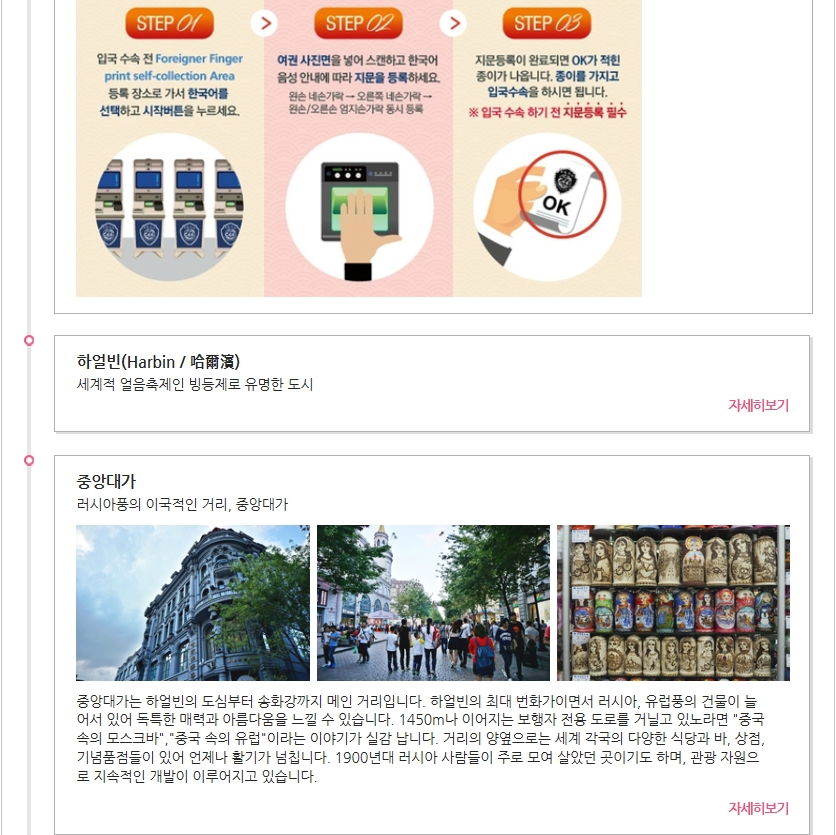This screenshot has height=835, width=836.
Task: View the blue Russian-style building photo
Action: coord(193,603)
